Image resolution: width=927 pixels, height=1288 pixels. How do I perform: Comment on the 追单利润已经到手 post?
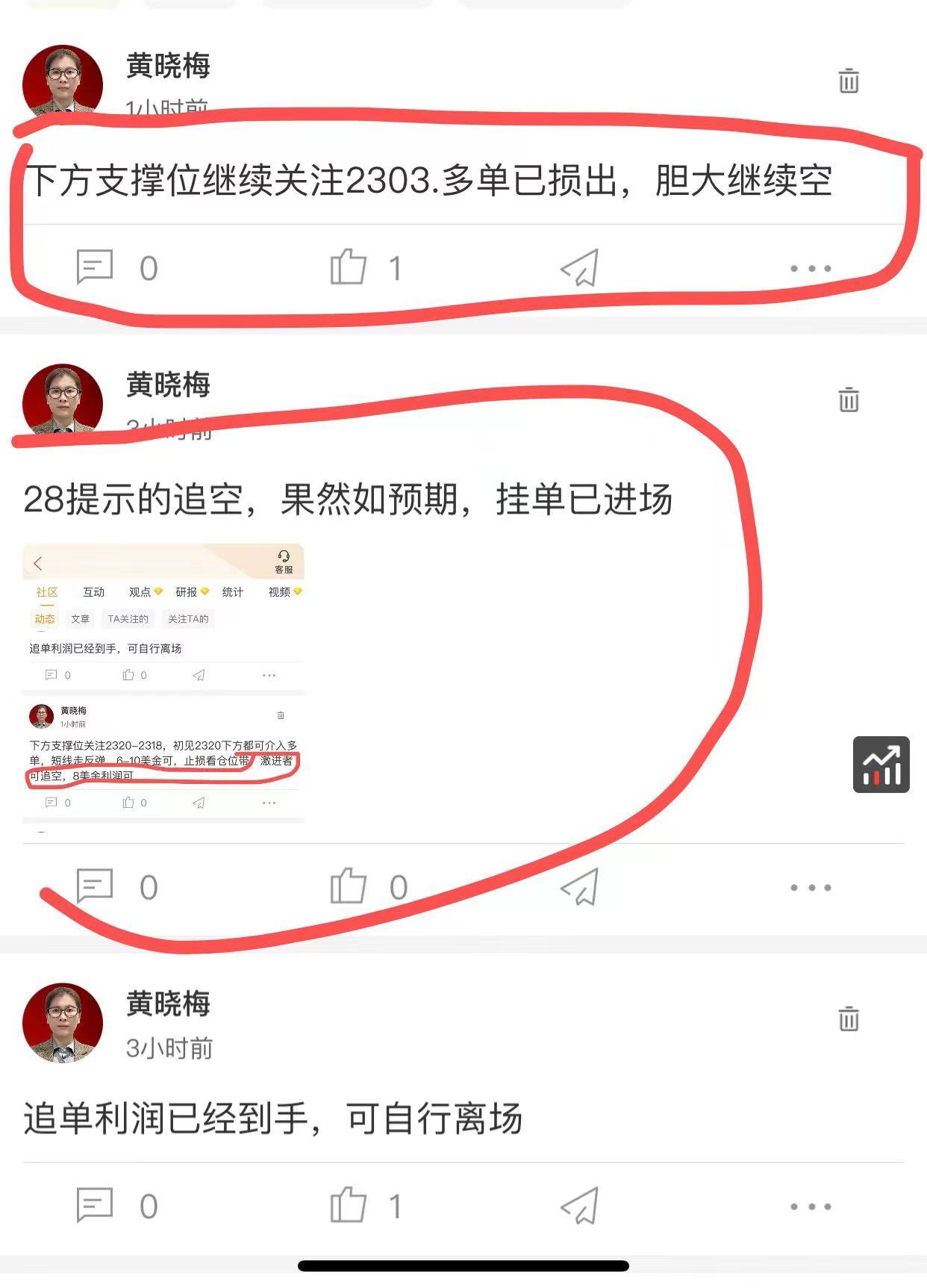[x=96, y=1205]
